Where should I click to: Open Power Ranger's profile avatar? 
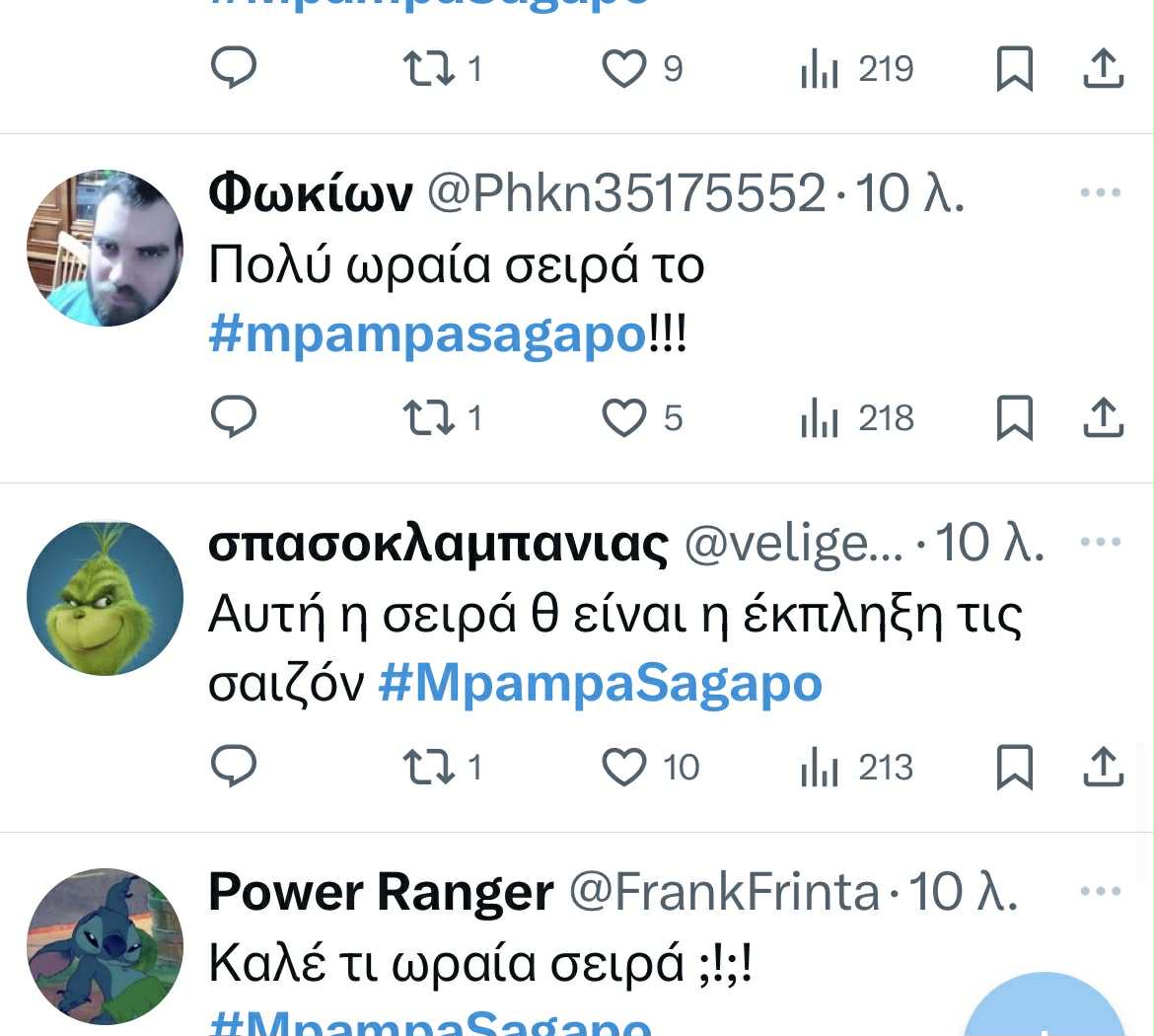(105, 946)
